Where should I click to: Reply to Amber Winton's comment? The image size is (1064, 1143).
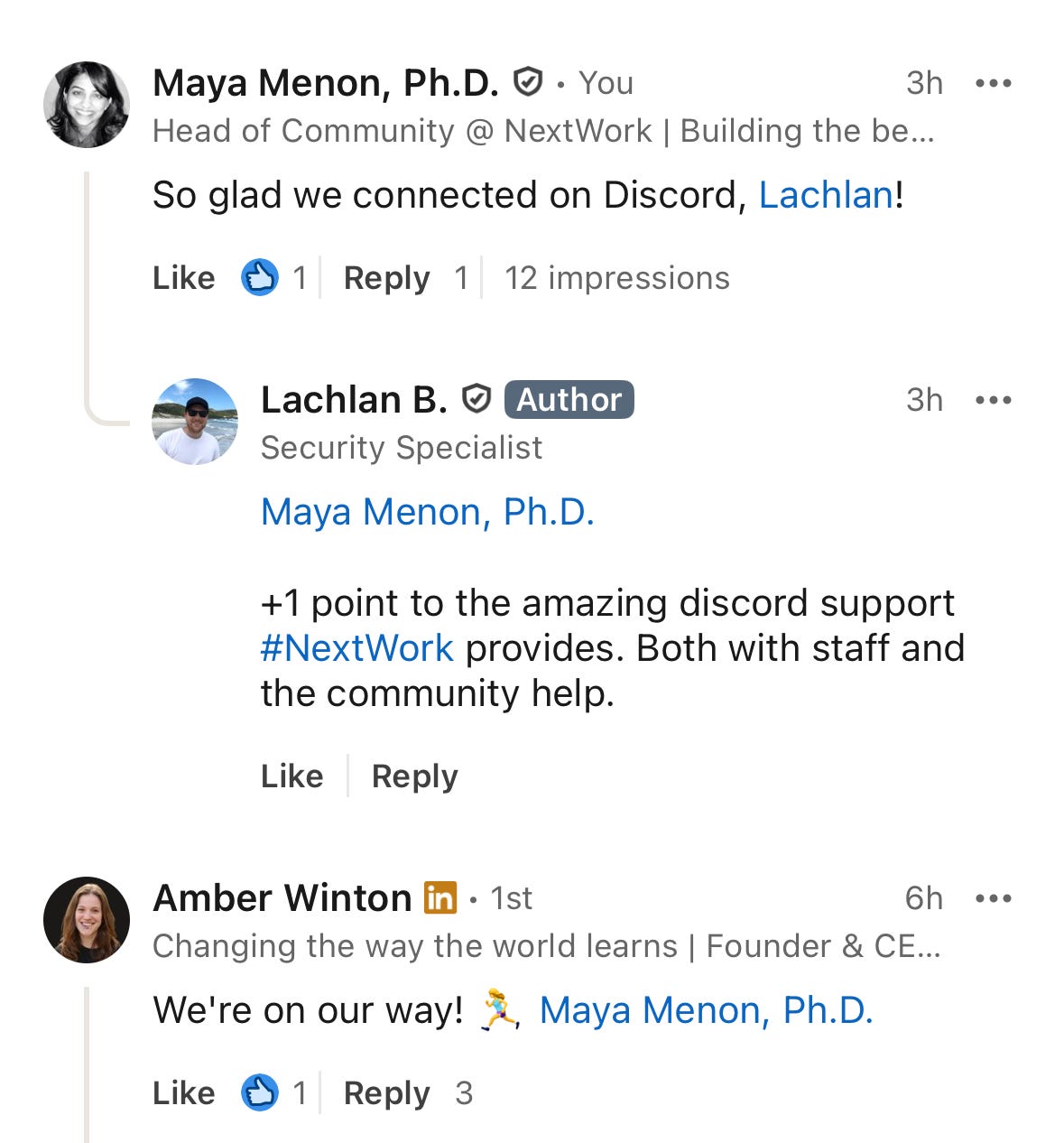(386, 1093)
